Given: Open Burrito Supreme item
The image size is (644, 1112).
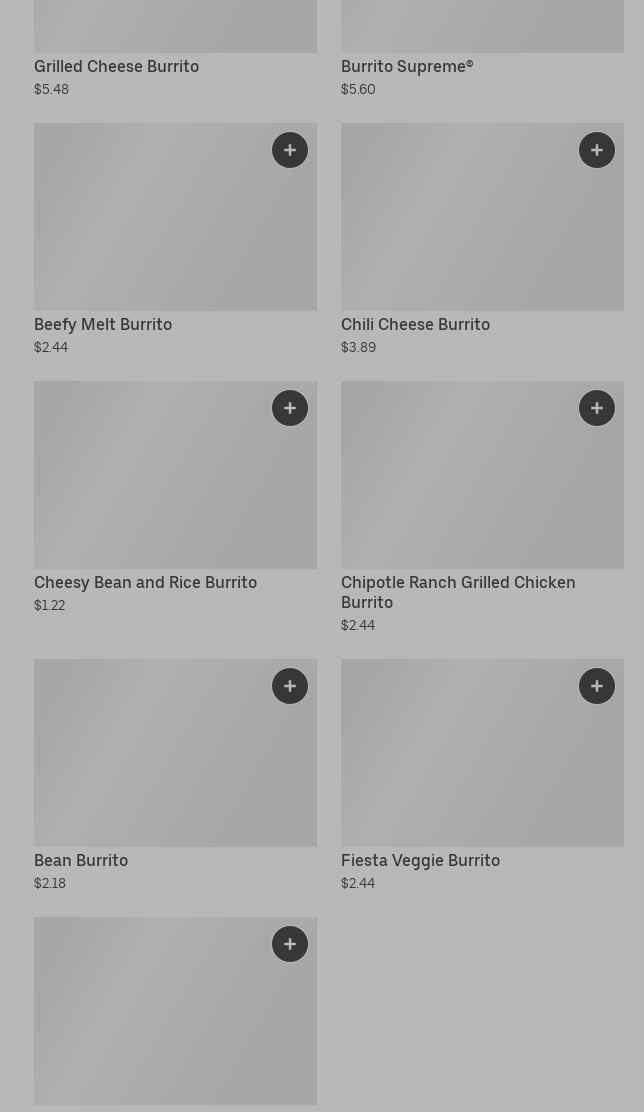Looking at the screenshot, I should (x=406, y=66).
